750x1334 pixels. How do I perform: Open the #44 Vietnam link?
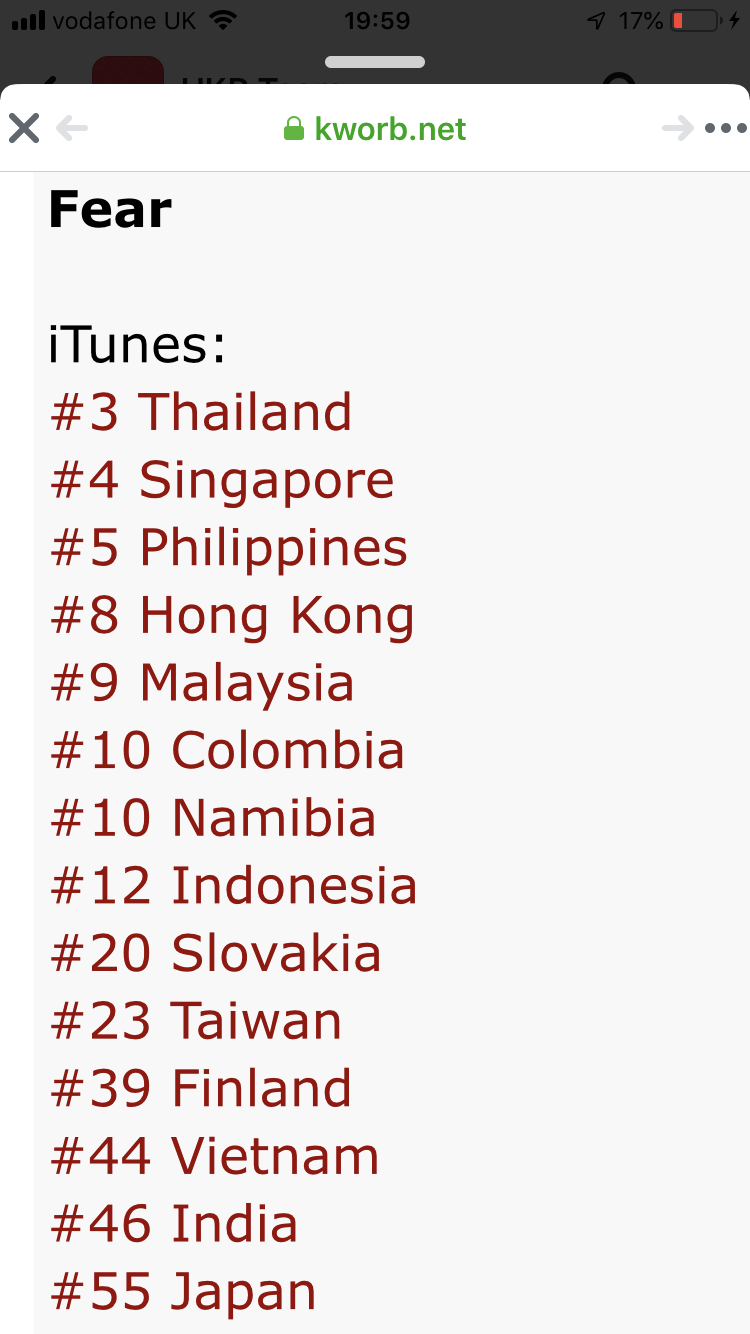point(214,1156)
